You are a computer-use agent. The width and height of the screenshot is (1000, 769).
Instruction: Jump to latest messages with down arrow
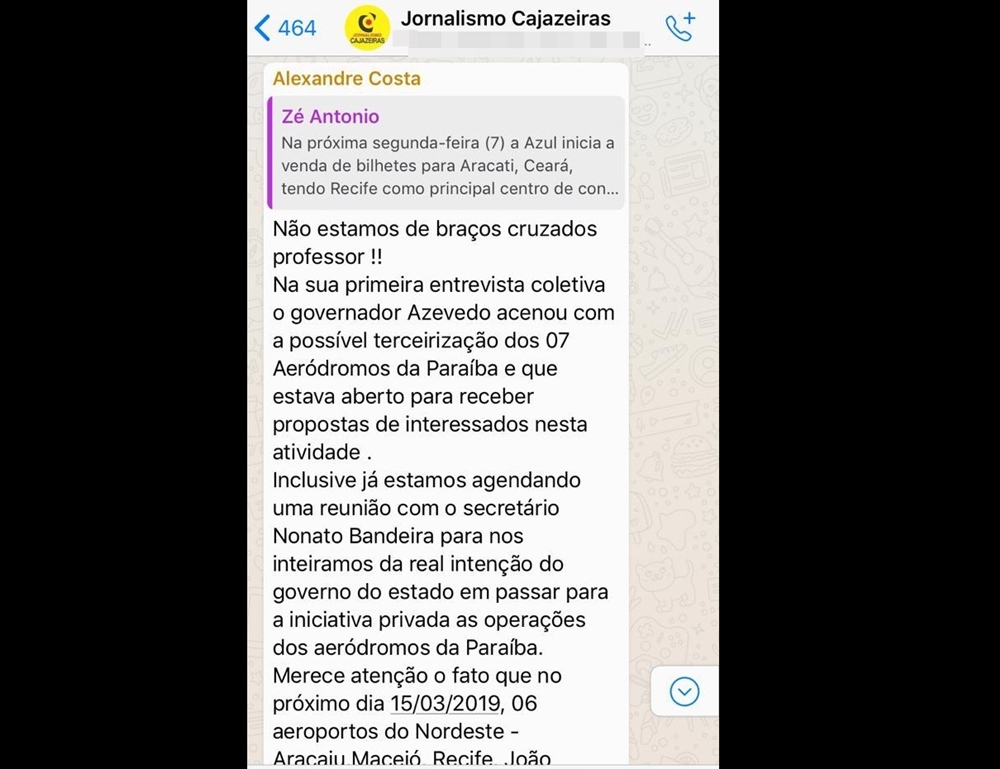(684, 692)
